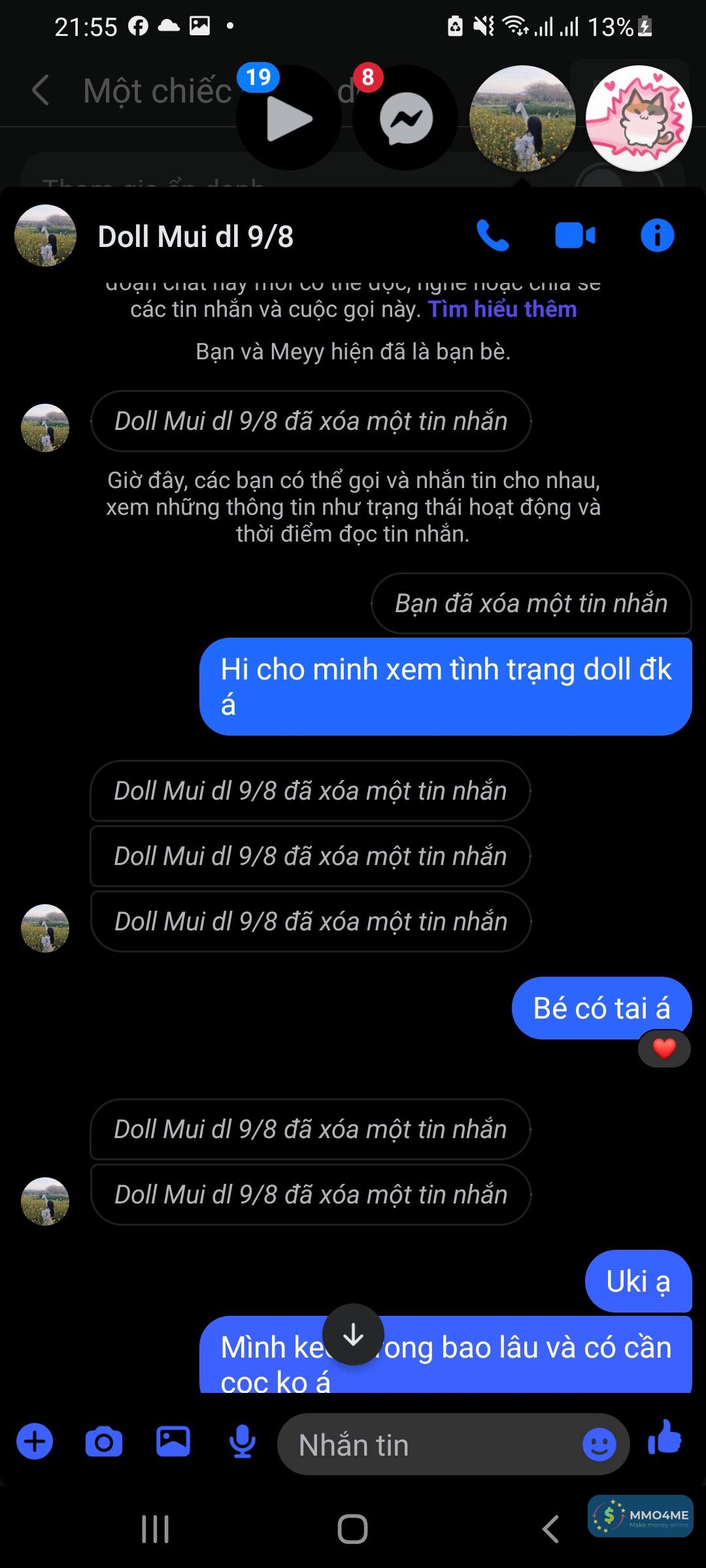Open the cat sticker chat head
The width and height of the screenshot is (706, 1568).
(x=639, y=118)
